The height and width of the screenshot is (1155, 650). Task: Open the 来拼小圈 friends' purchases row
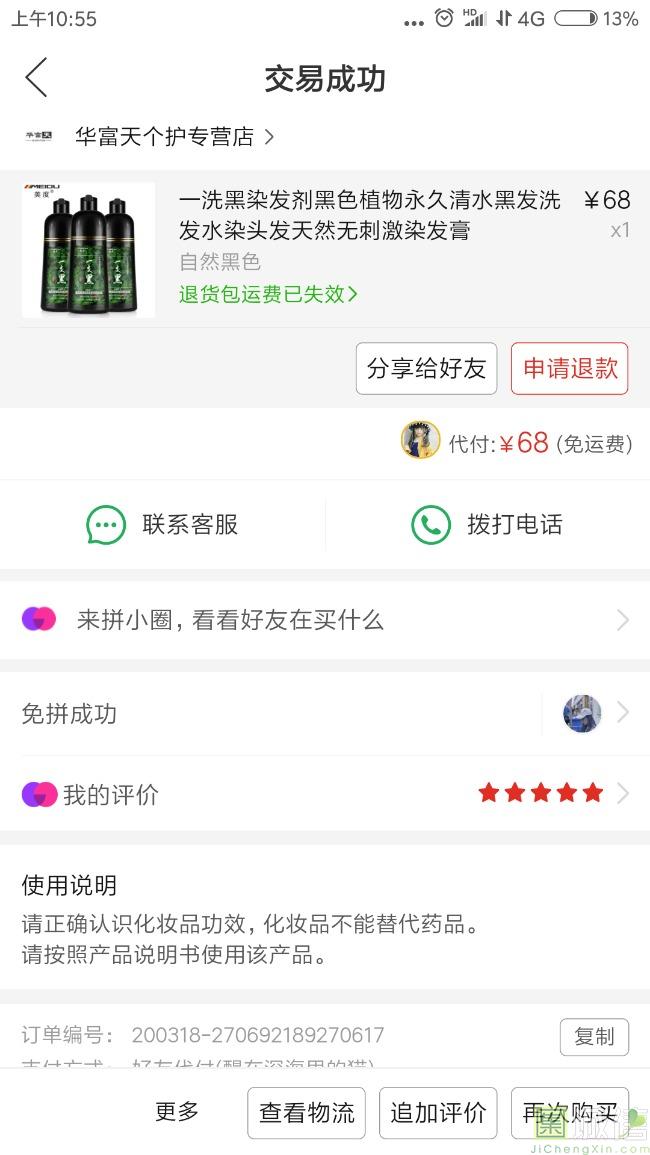coord(325,620)
